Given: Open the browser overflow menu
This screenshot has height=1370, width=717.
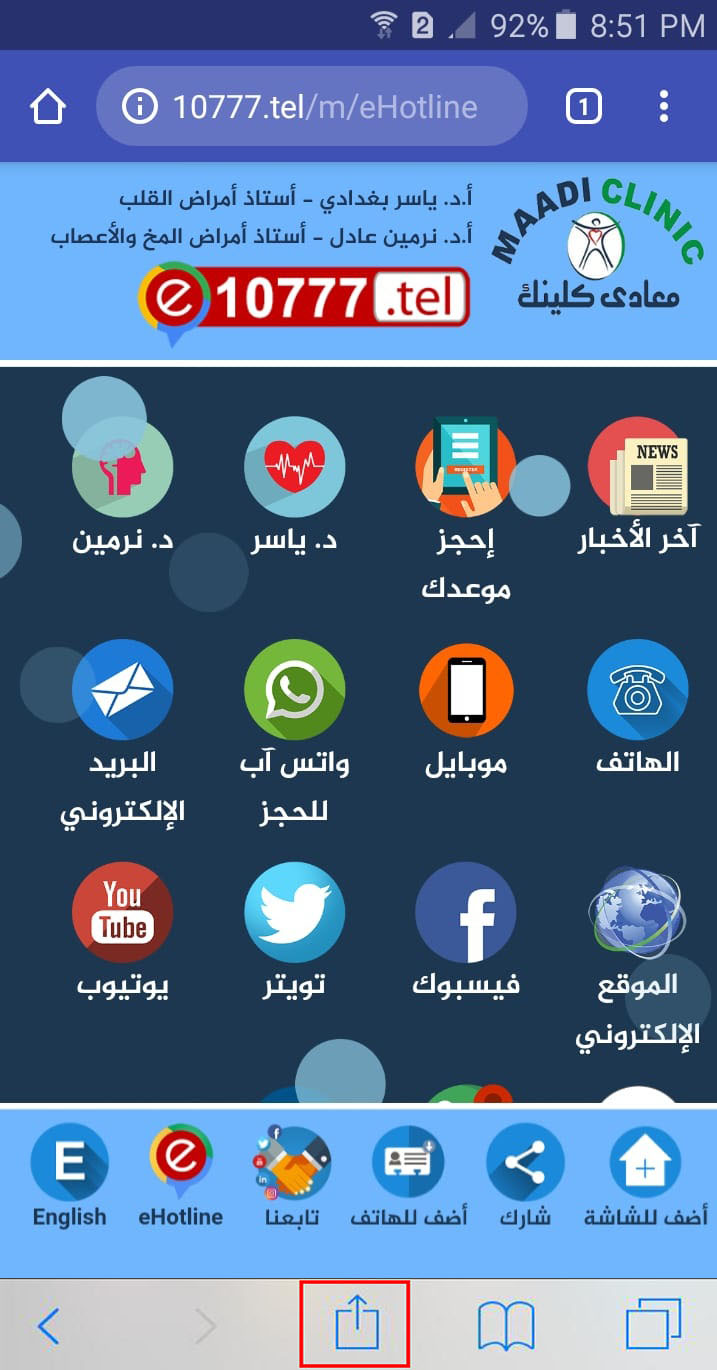Looking at the screenshot, I should [x=664, y=107].
